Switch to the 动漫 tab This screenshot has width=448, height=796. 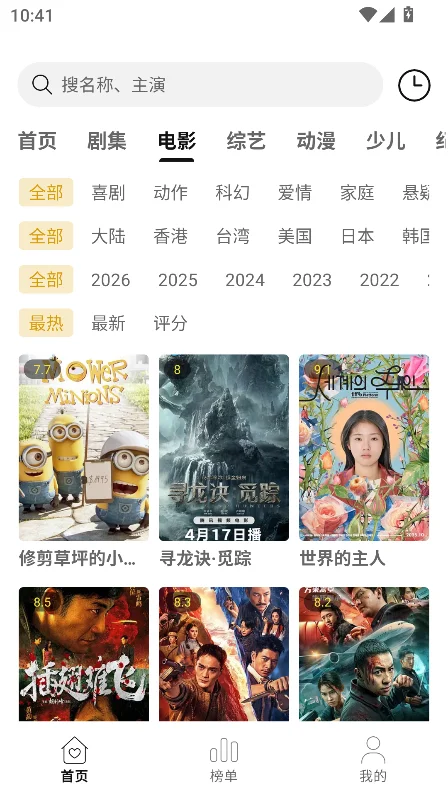[316, 141]
